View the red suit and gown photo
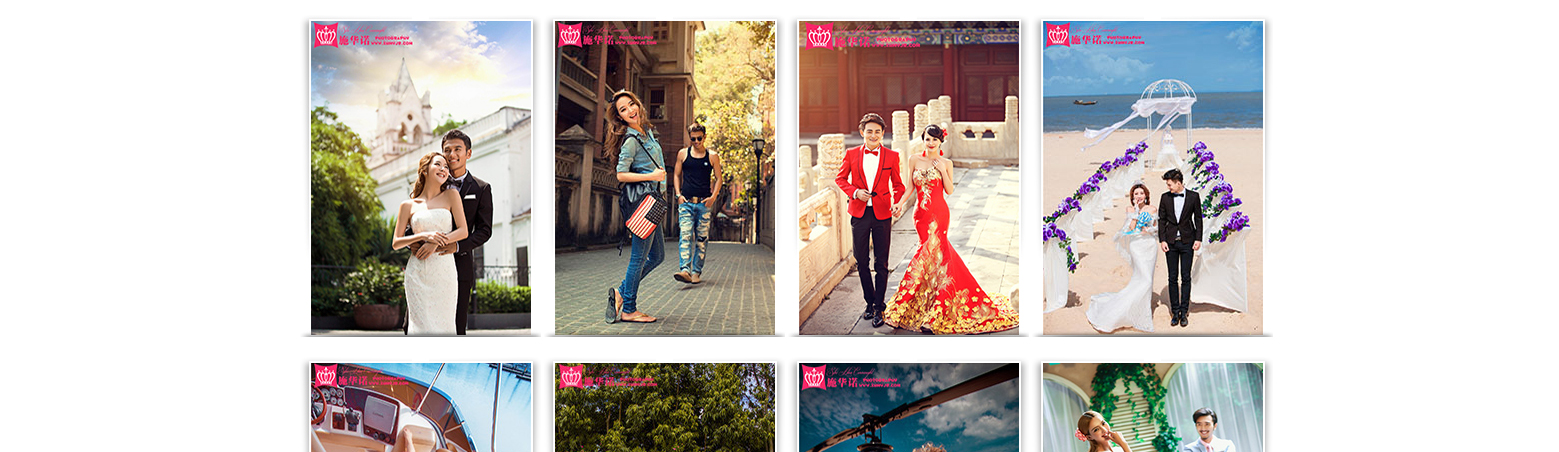Screen dimensions: 1559x452 pyautogui.click(x=909, y=178)
